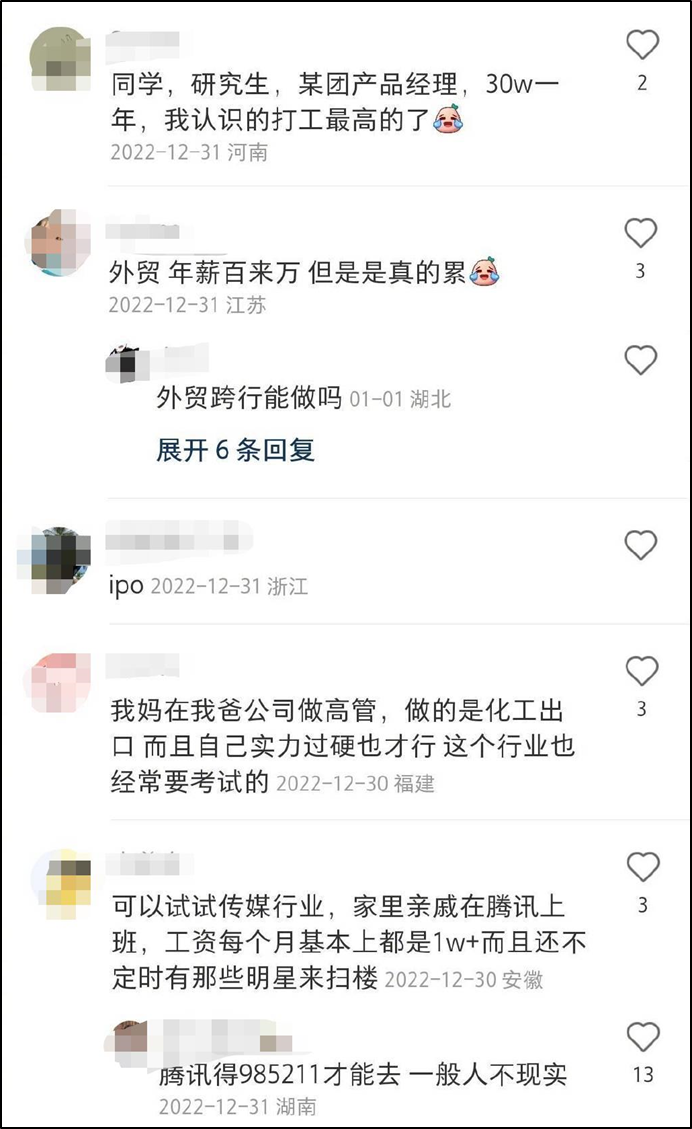692x1129 pixels.
Task: Open avatar of the 30w一年 commenter
Action: 60,57
